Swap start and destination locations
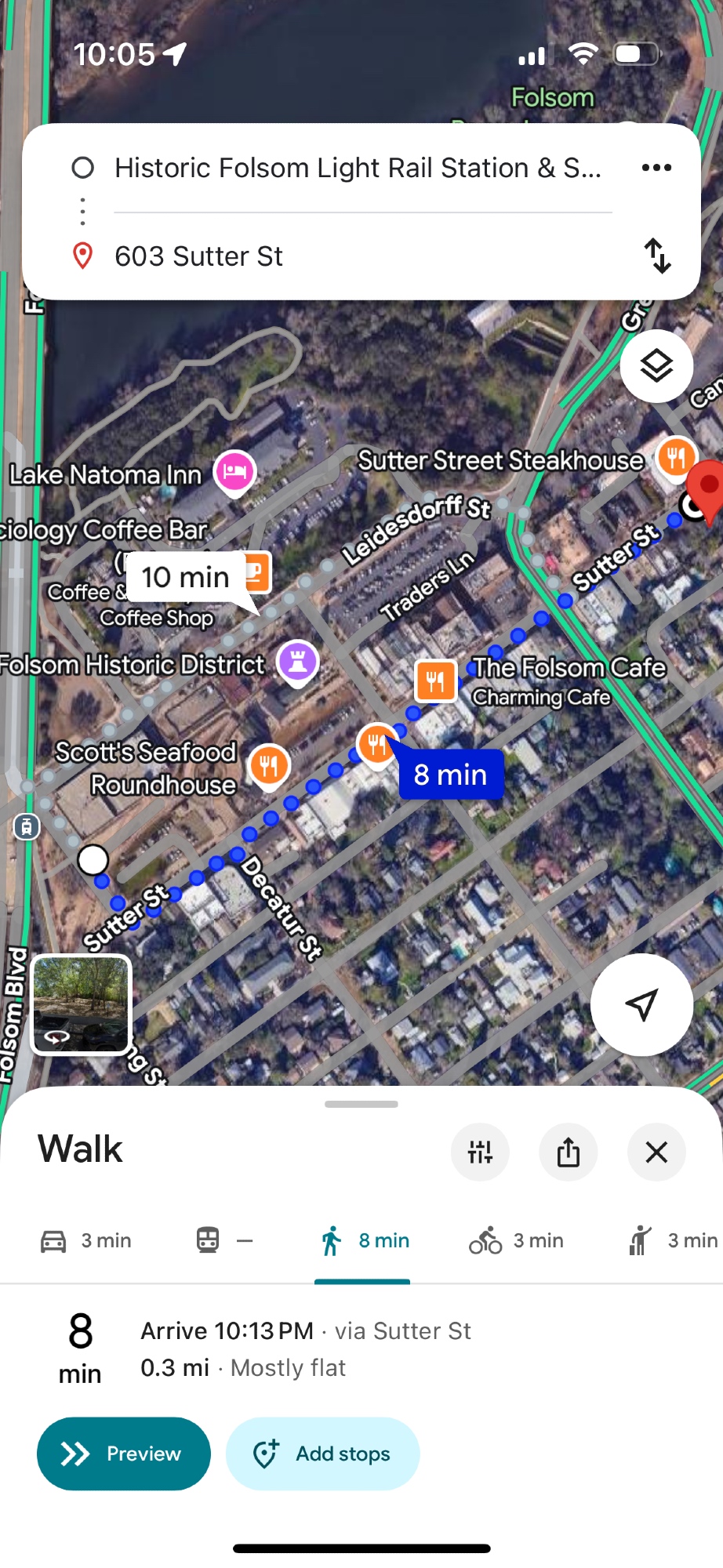Image resolution: width=723 pixels, height=1568 pixels. coord(657,256)
